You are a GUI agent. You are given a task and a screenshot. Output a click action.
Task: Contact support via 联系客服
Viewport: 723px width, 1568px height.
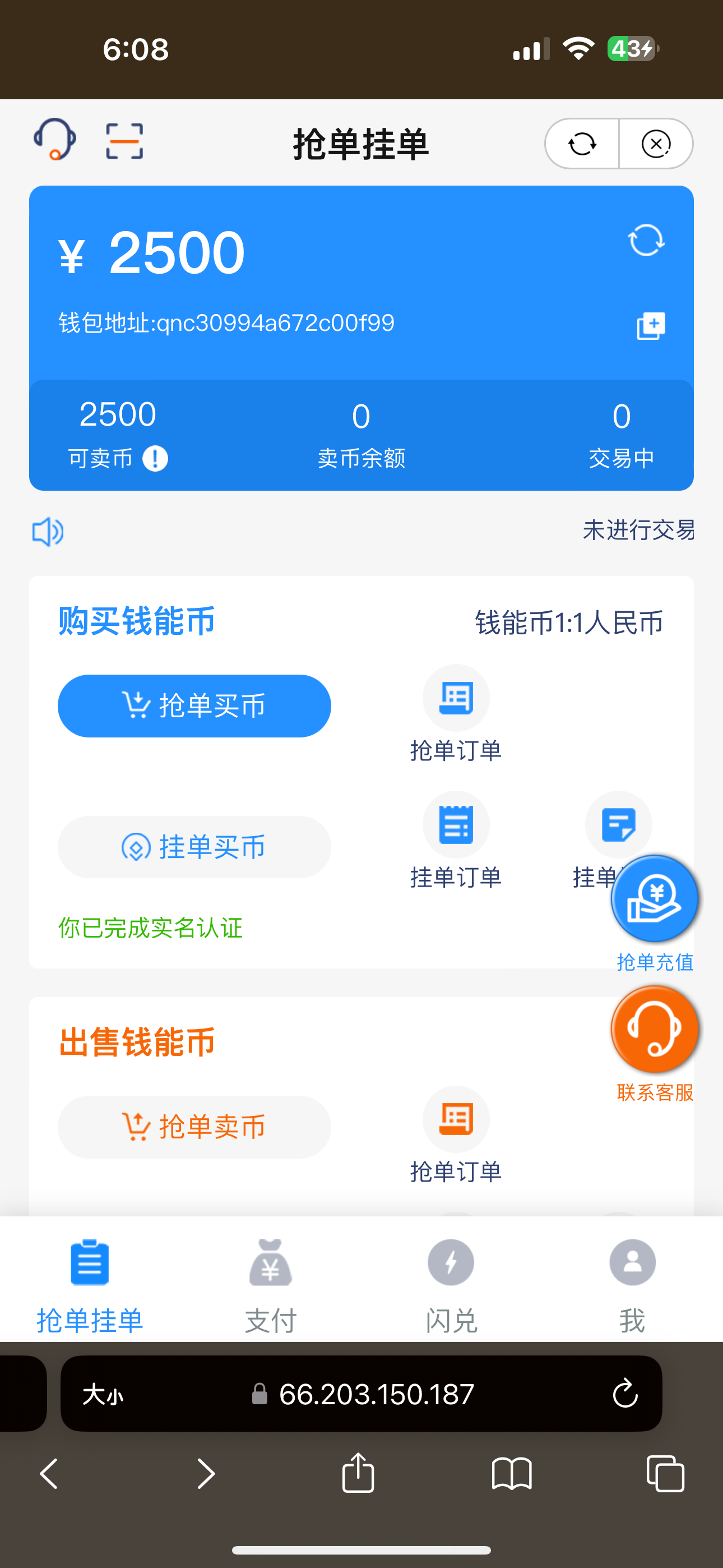tap(655, 1030)
